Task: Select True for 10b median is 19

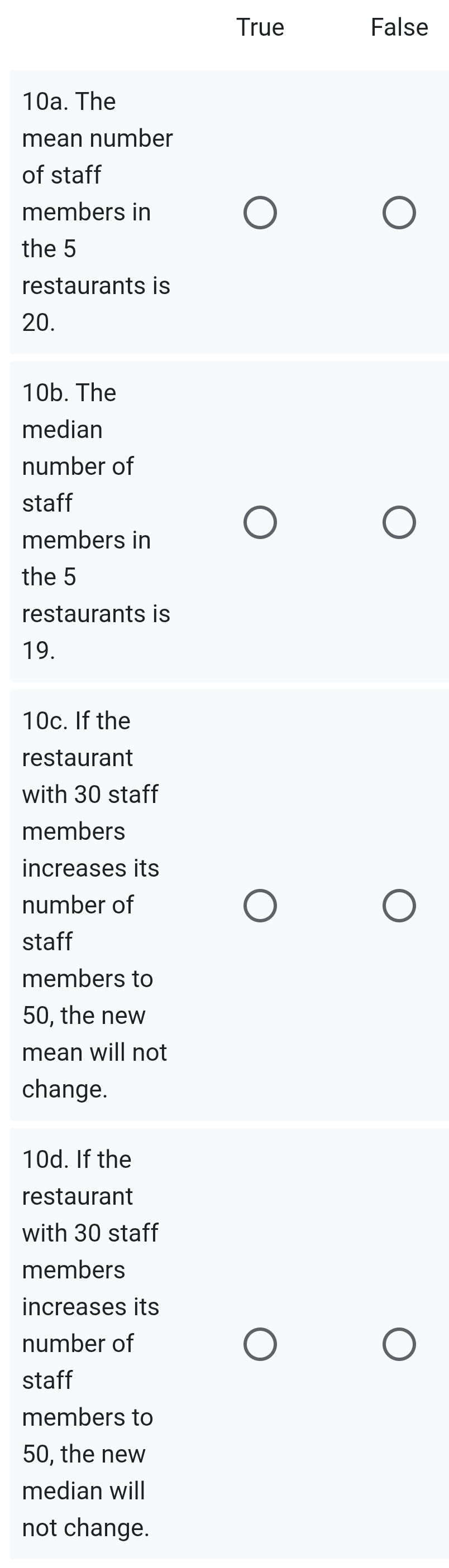Action: [260, 522]
